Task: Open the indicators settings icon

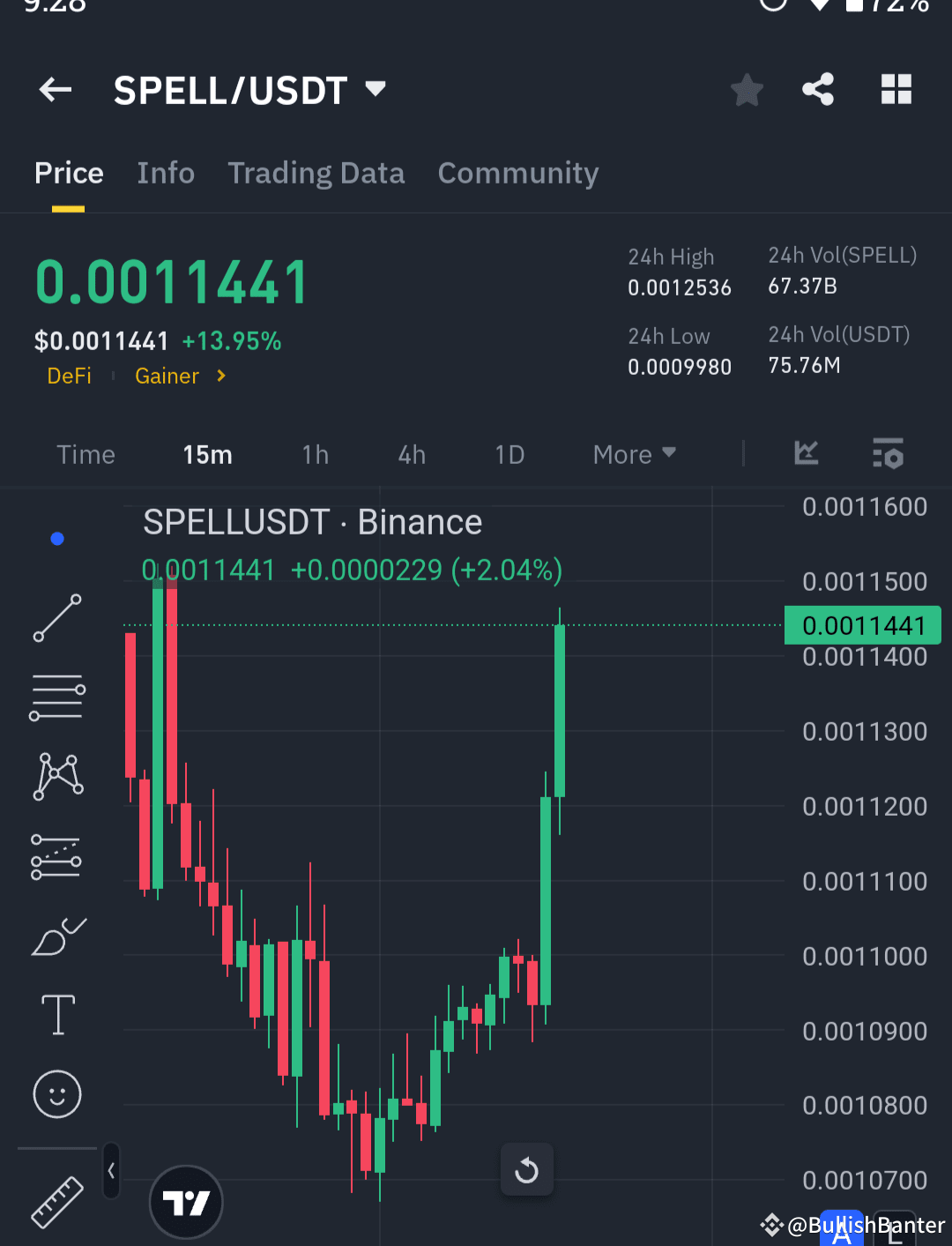Action: [x=888, y=454]
